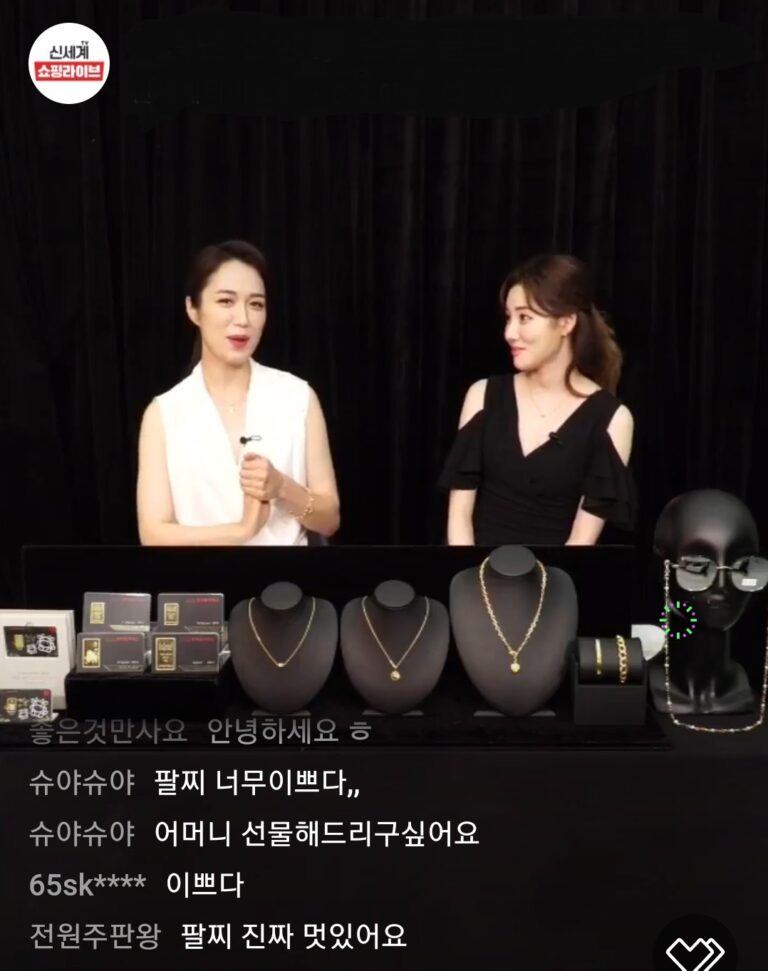Send a heart to the live stream
The image size is (768, 971).
695,949
